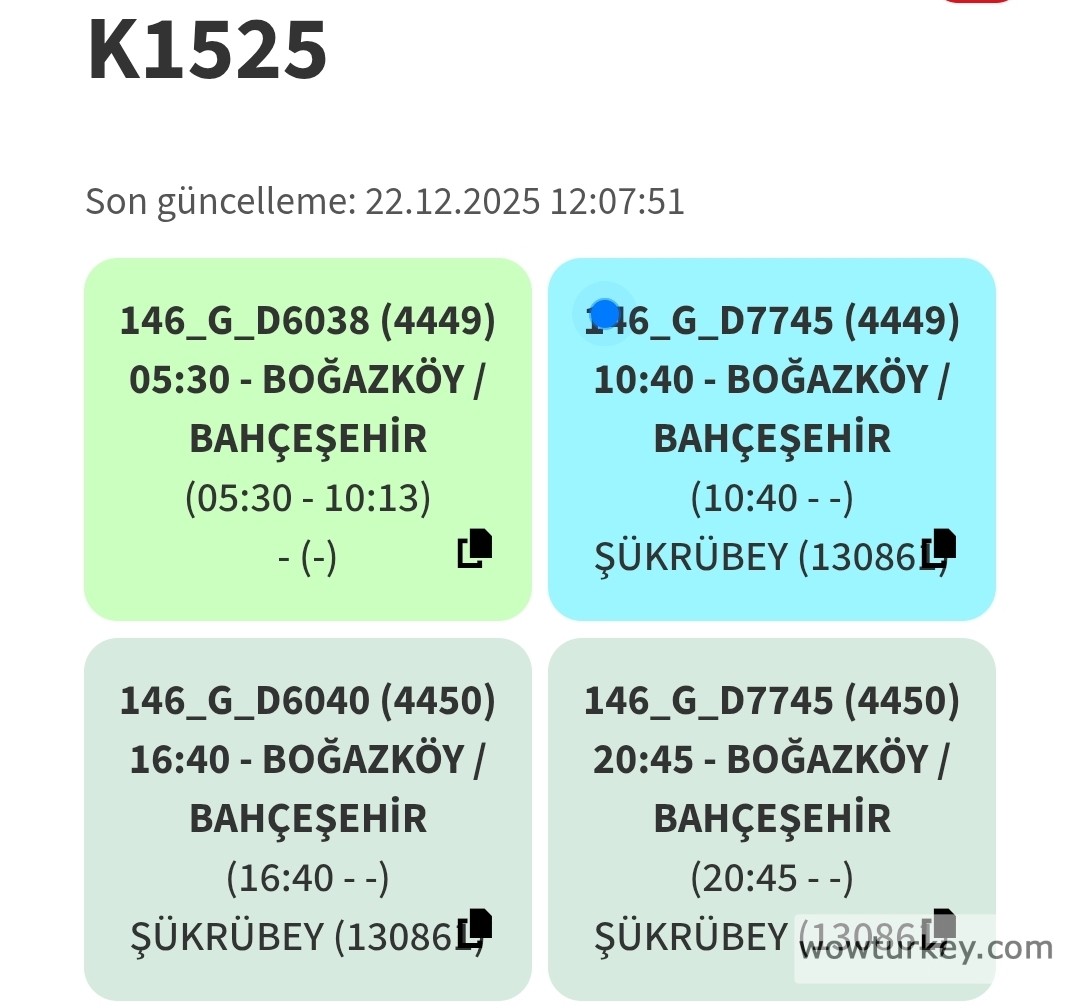Copy the 10:40 Boğazköy trip details
The width and height of the screenshot is (1080, 1008).
939,548
